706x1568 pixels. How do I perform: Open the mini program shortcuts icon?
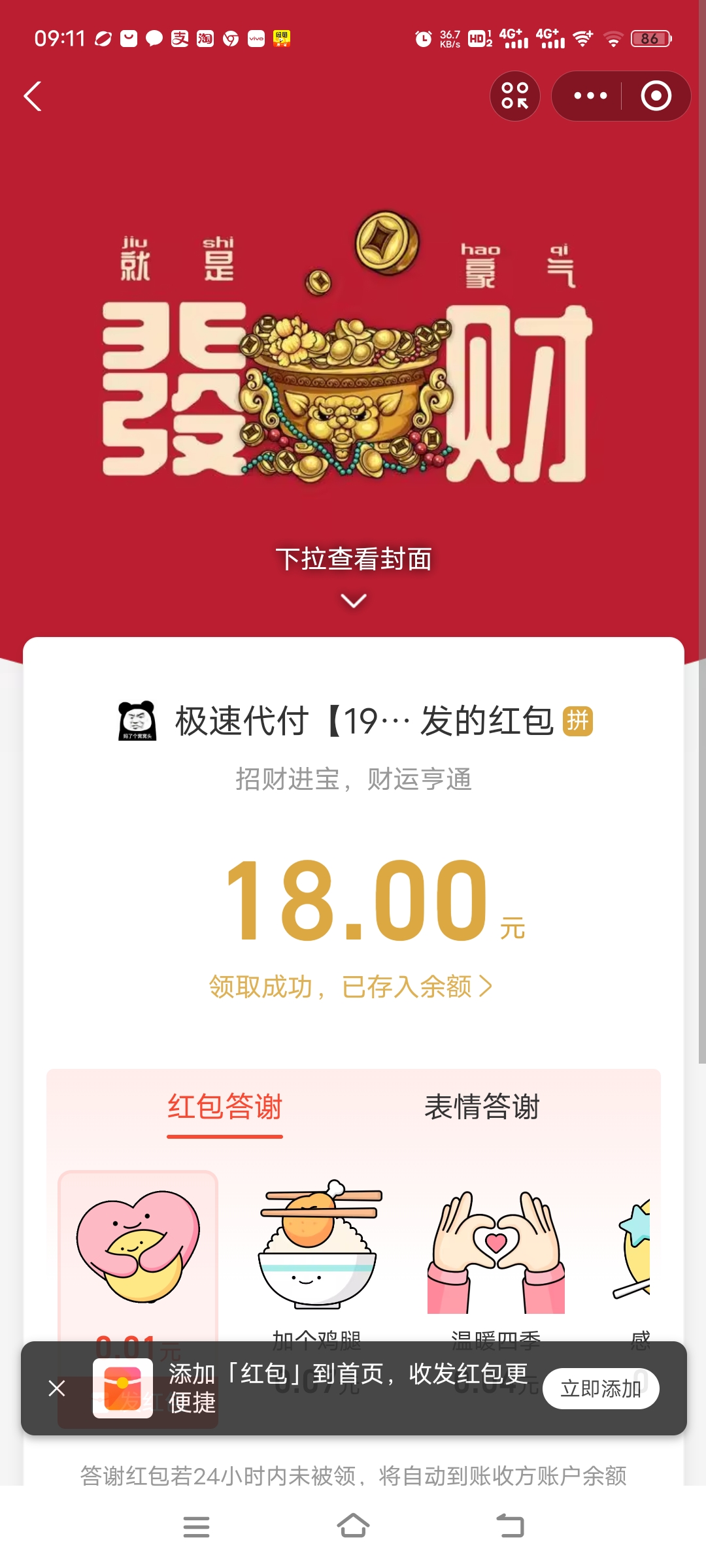coord(514,96)
